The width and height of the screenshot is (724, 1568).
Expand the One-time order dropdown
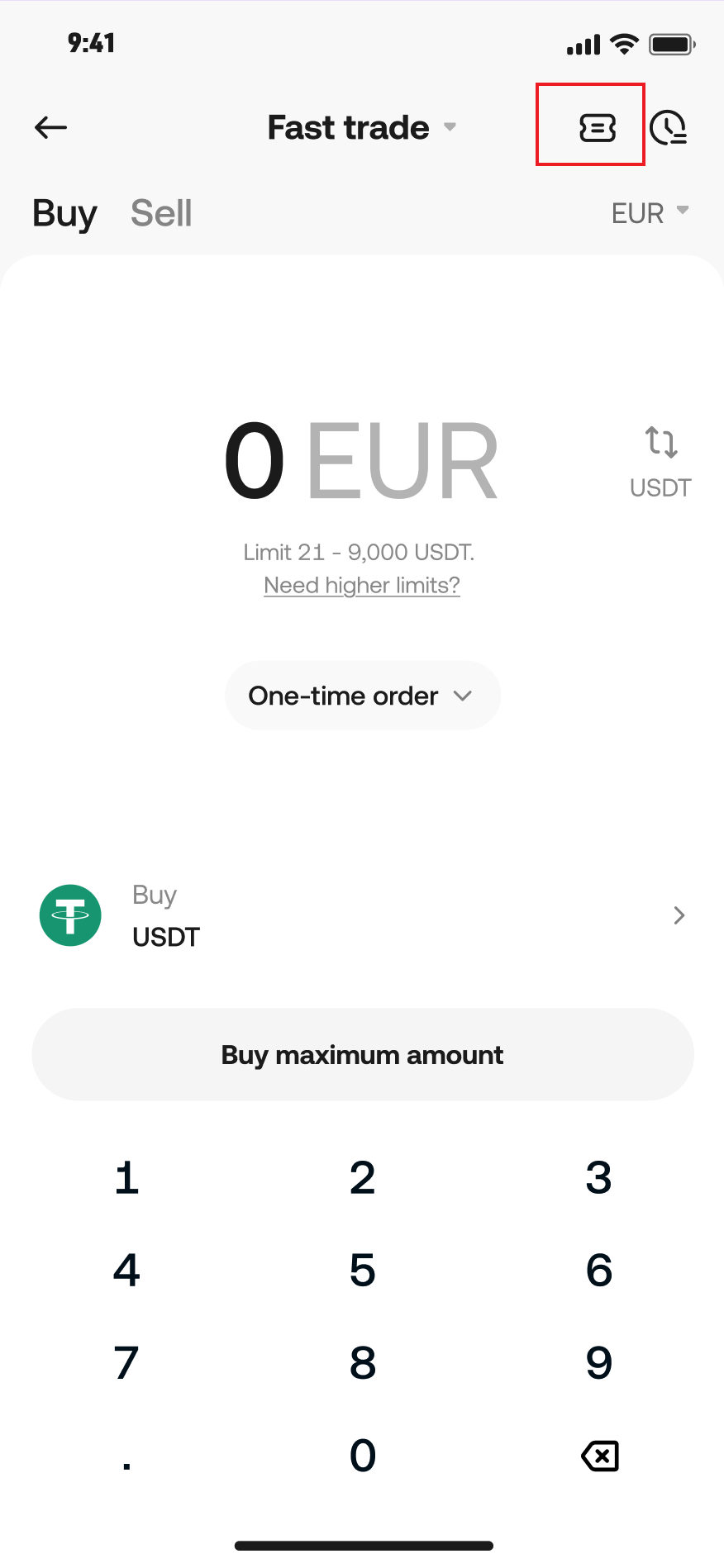pos(362,696)
